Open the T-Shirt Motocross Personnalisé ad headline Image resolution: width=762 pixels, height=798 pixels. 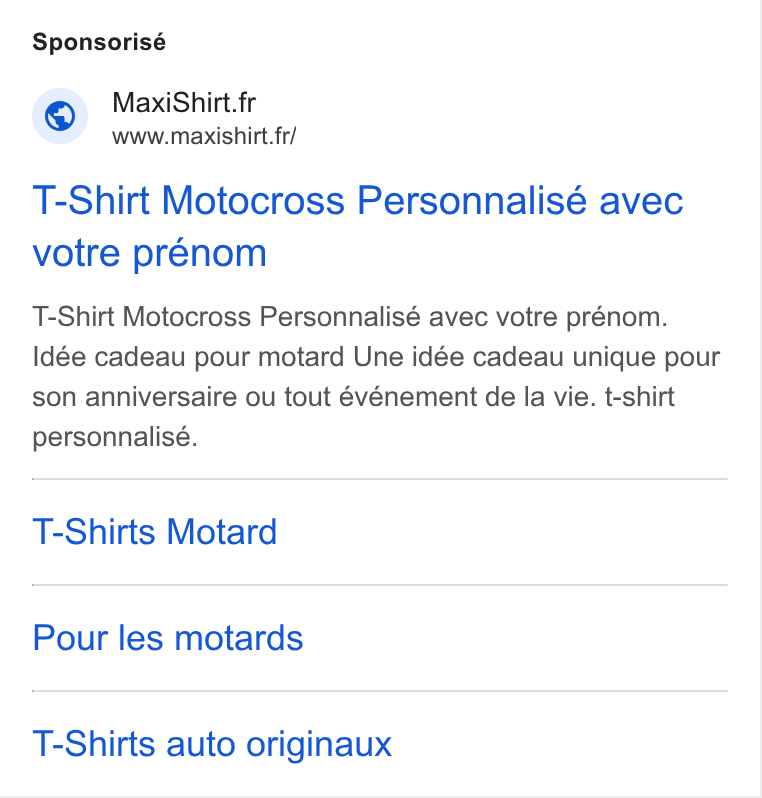point(357,226)
